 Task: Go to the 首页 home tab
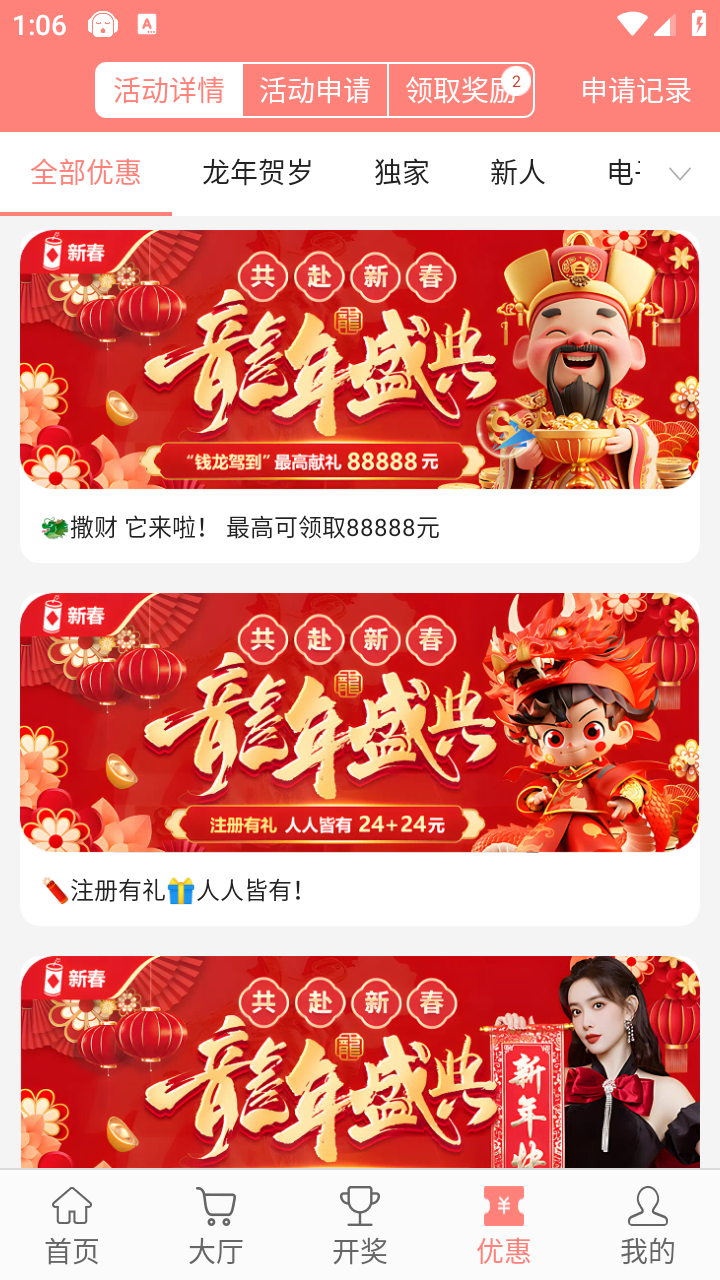point(72,1226)
